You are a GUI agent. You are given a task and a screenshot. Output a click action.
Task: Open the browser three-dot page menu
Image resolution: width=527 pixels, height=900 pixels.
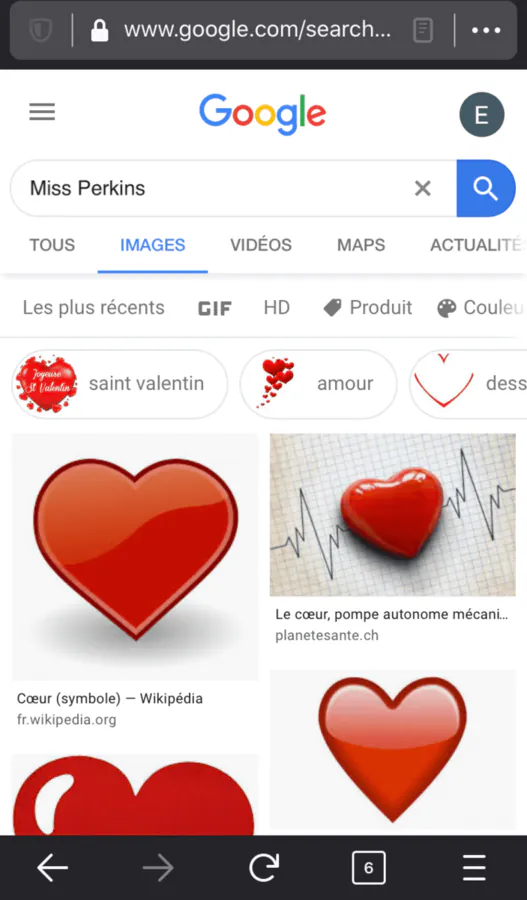486,30
